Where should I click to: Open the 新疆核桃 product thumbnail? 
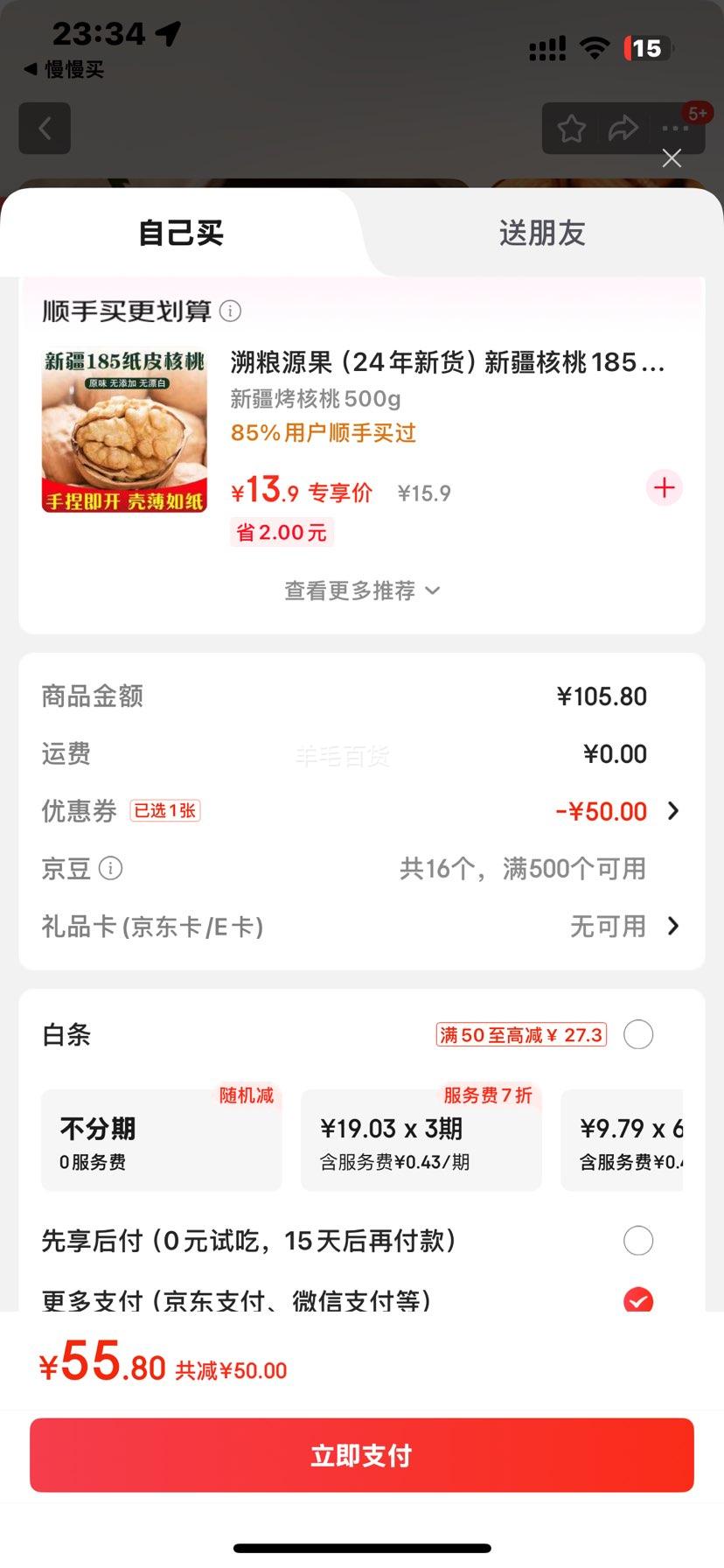[124, 430]
